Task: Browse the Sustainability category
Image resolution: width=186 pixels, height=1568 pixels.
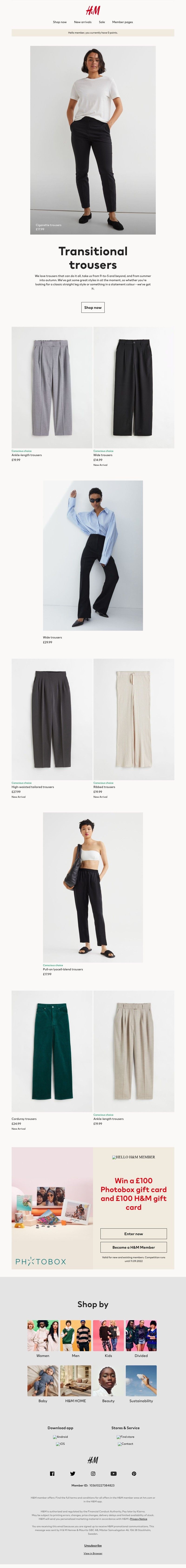Action: [x=141, y=1381]
